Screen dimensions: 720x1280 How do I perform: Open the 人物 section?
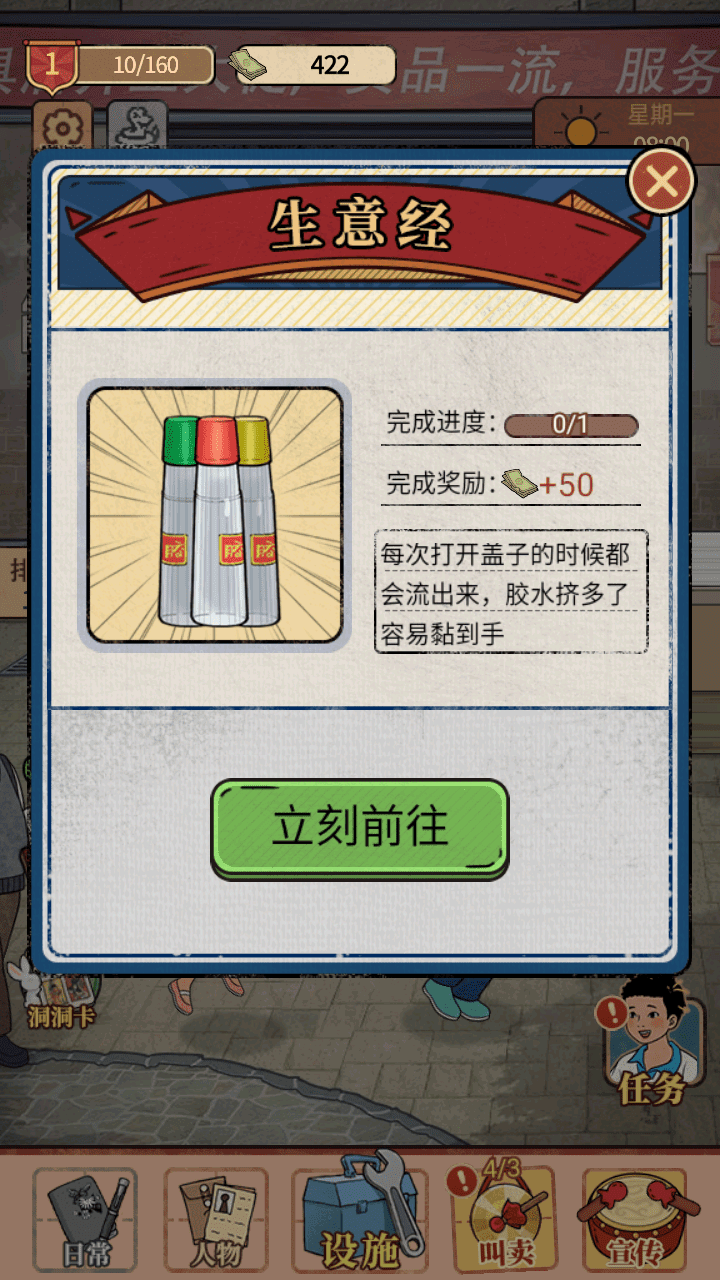tap(216, 1218)
